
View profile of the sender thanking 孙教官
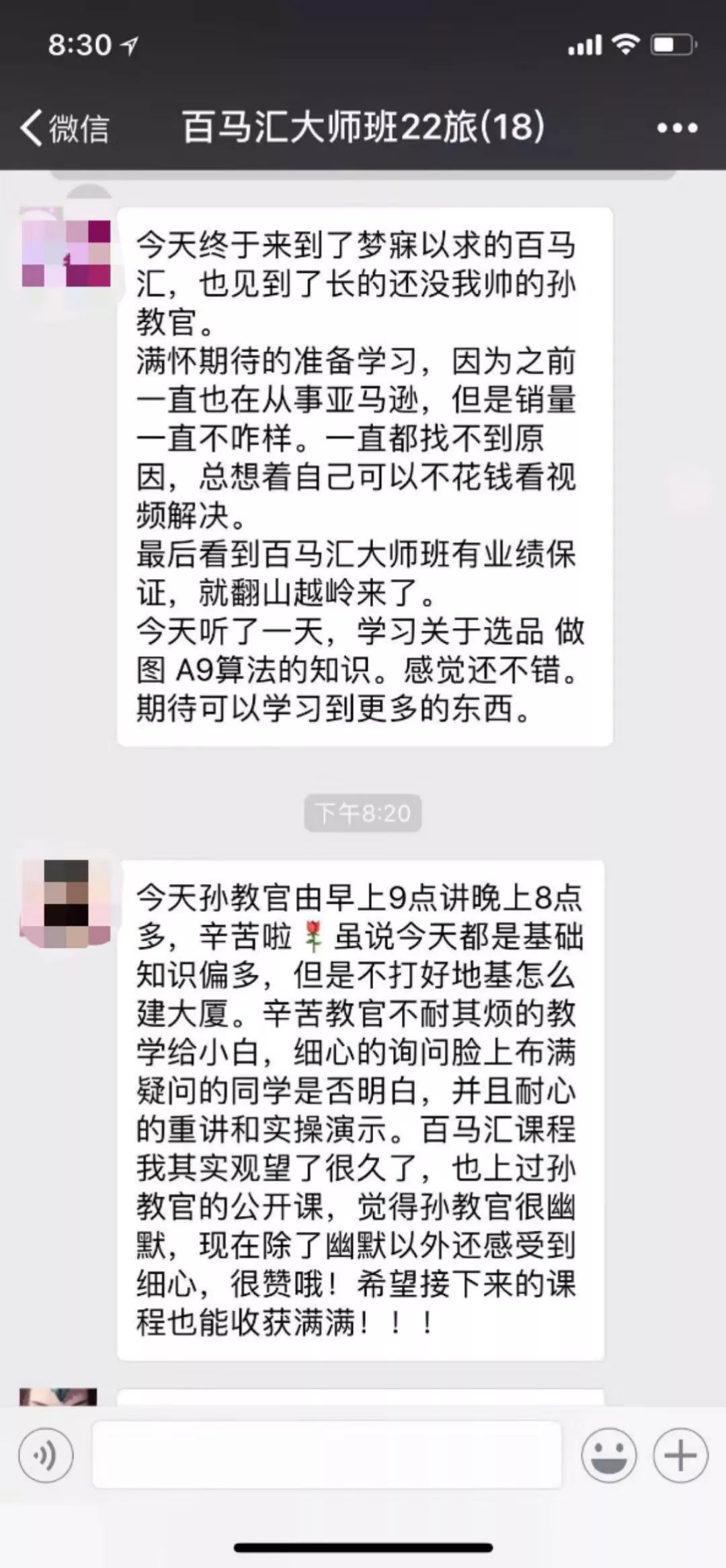pyautogui.click(x=66, y=903)
